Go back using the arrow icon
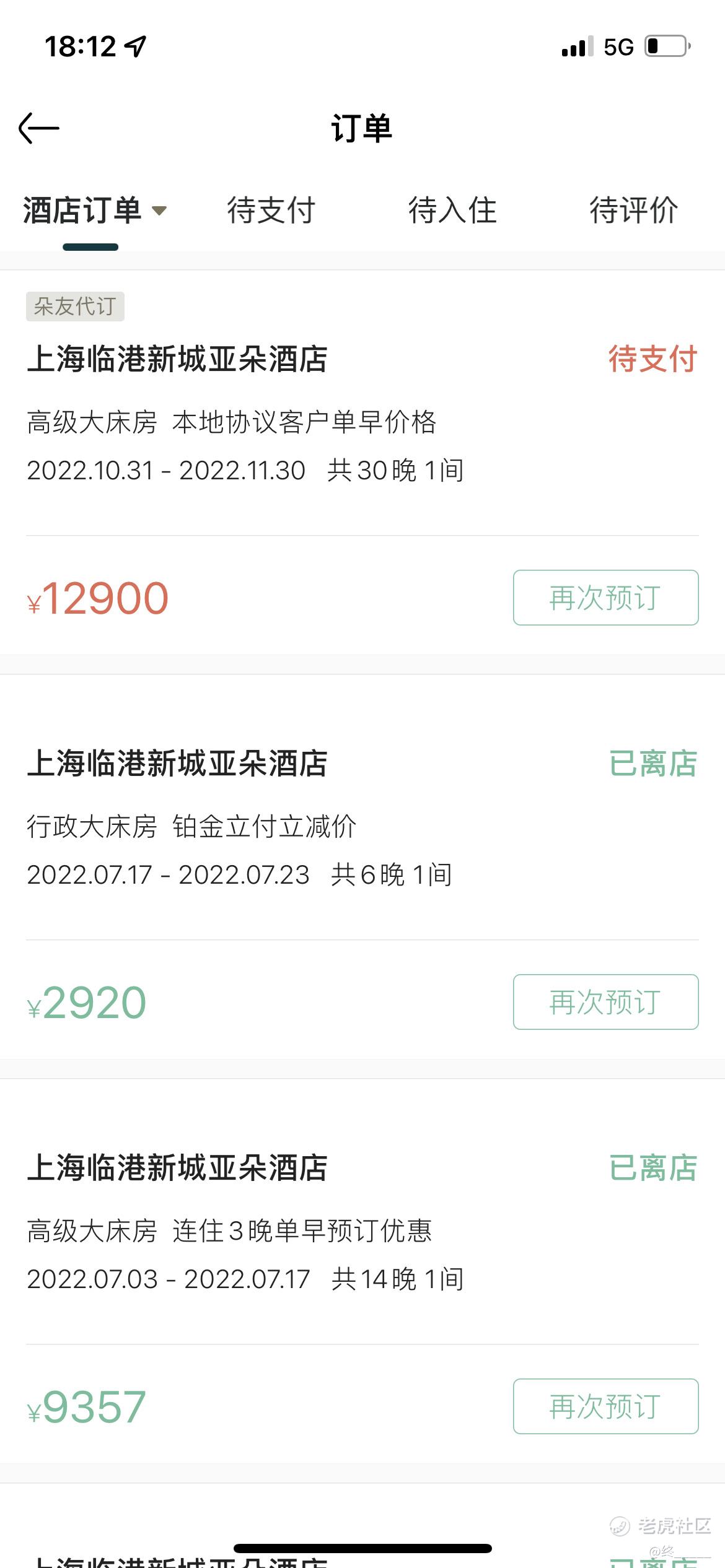Screen dimensions: 725x1568 point(39,128)
